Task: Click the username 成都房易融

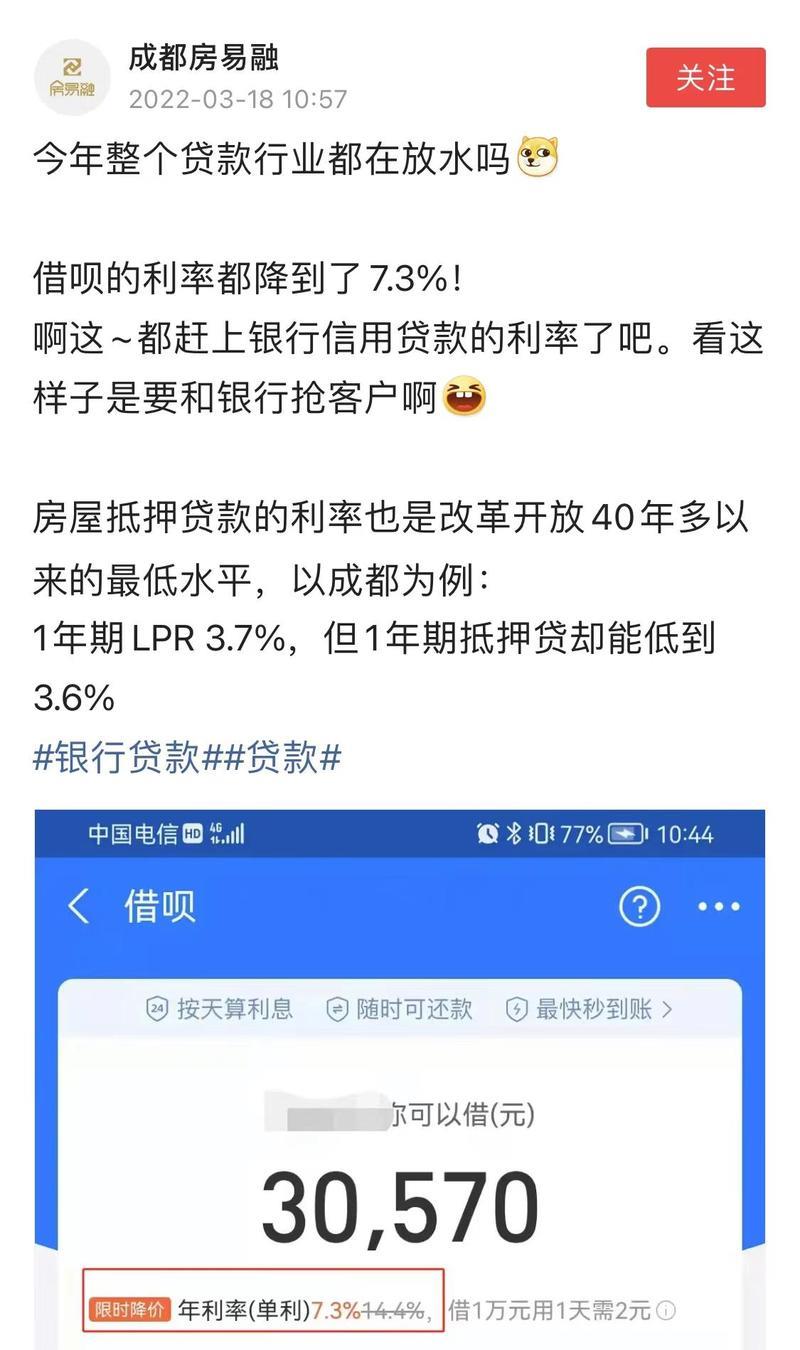Action: click(x=204, y=59)
